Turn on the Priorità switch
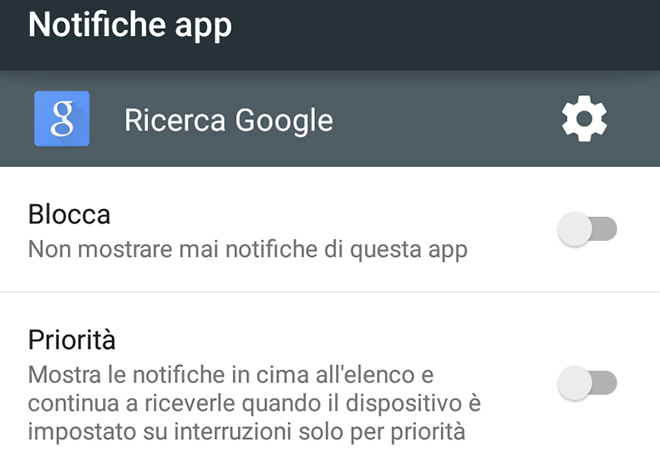This screenshot has width=660, height=461. point(587,382)
